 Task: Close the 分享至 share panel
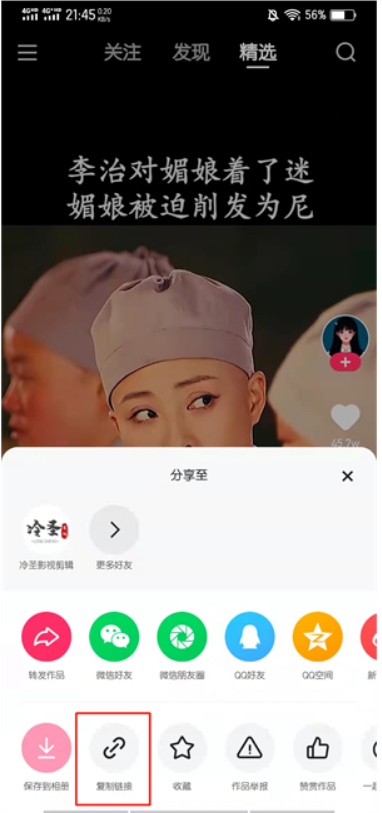[347, 476]
